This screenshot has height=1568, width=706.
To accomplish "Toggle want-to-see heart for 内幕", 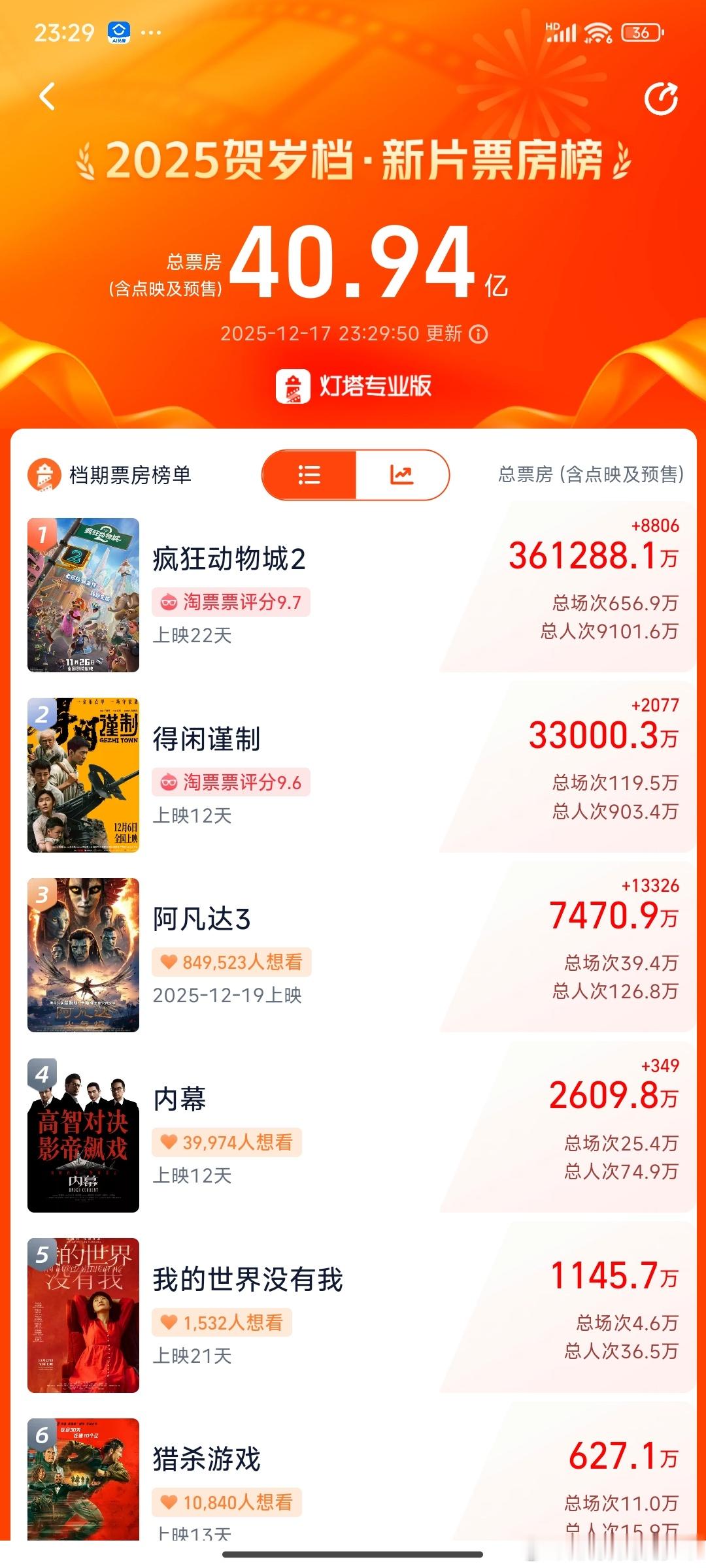I will tap(169, 1141).
